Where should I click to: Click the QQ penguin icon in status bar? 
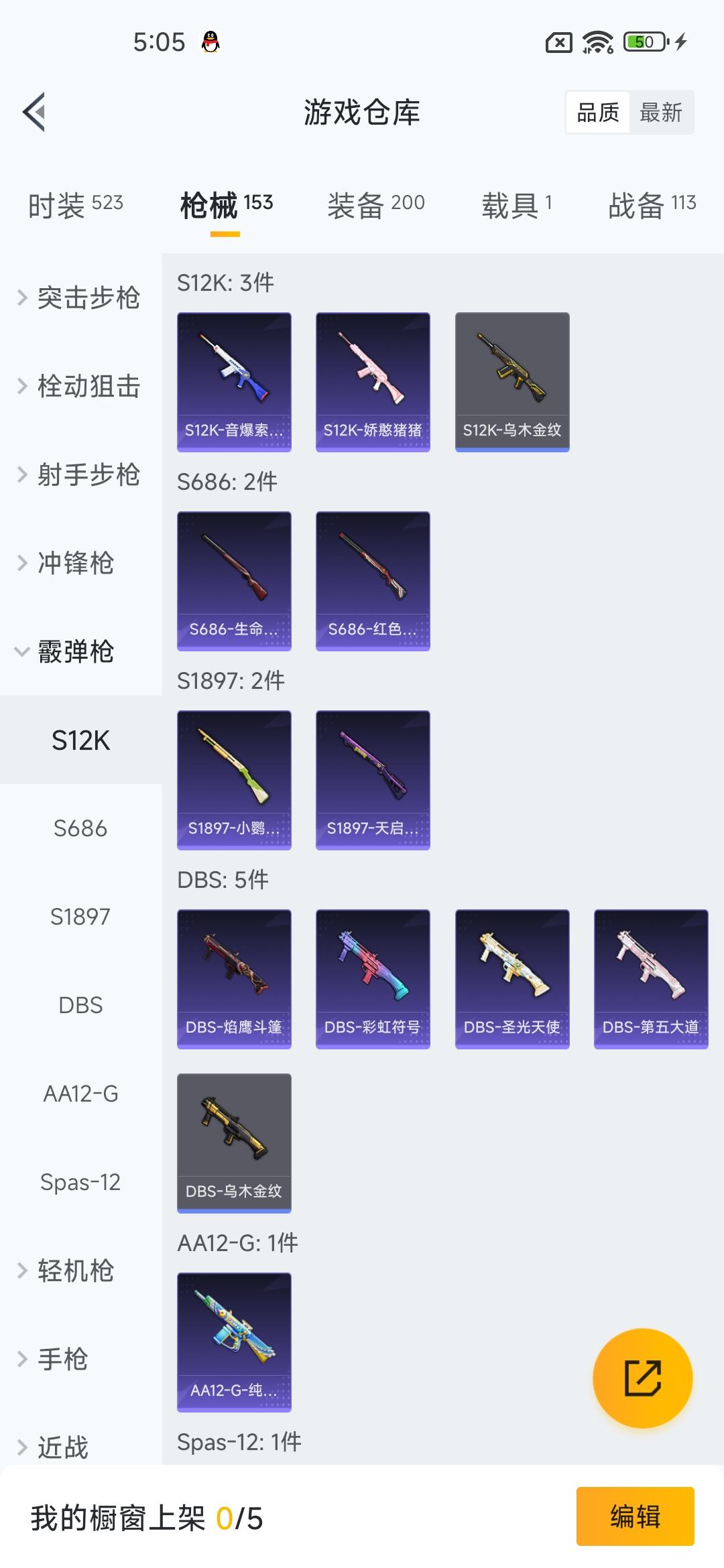coord(210,42)
